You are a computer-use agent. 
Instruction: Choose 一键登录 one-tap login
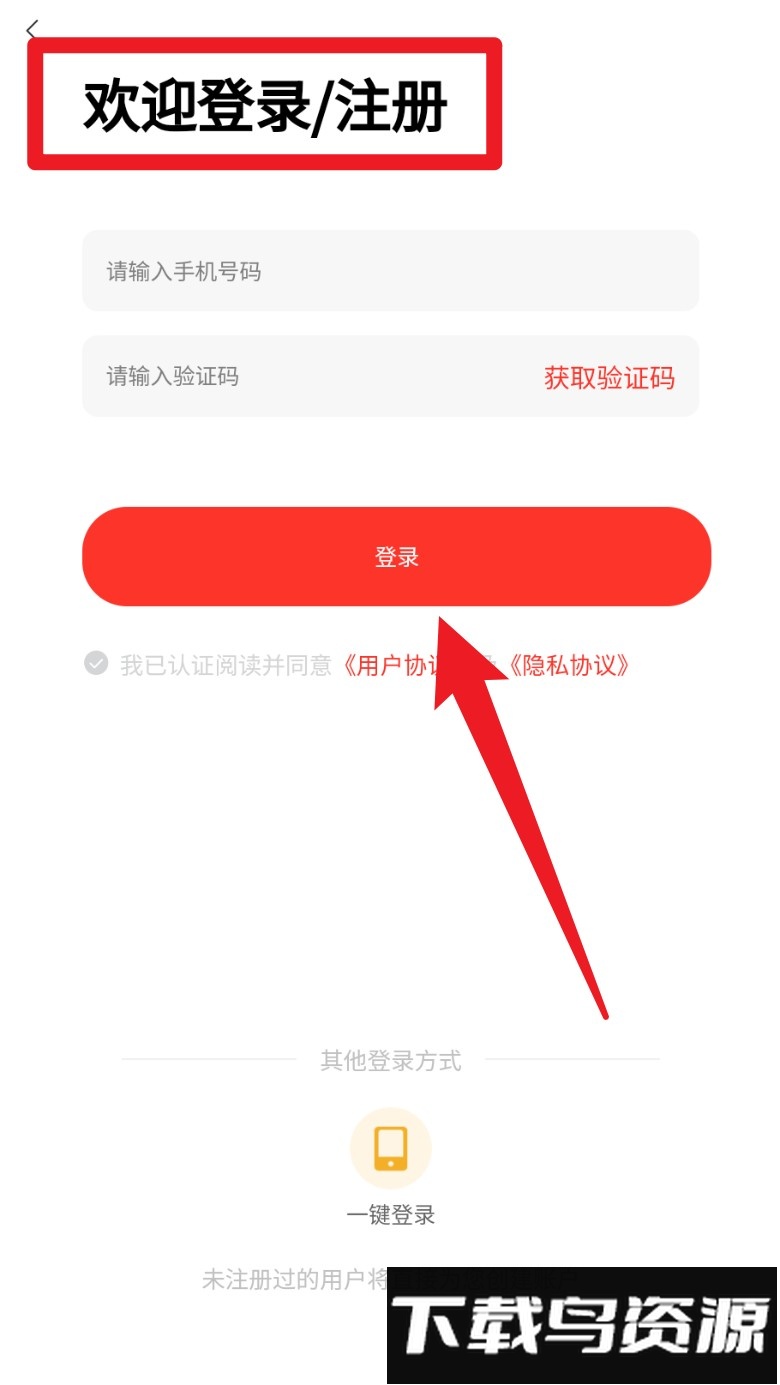tap(391, 1150)
